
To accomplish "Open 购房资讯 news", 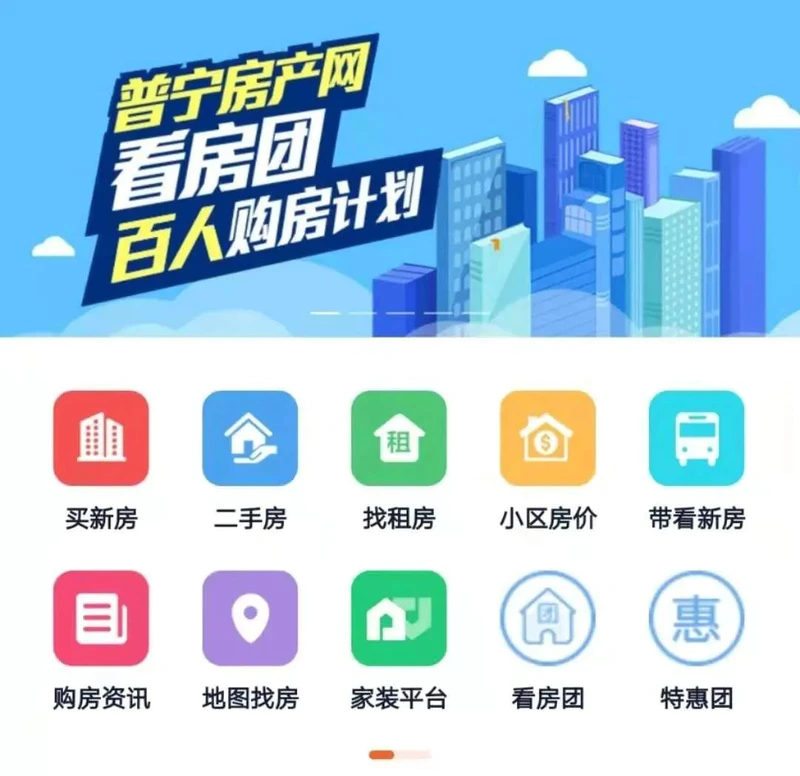I will click(101, 618).
